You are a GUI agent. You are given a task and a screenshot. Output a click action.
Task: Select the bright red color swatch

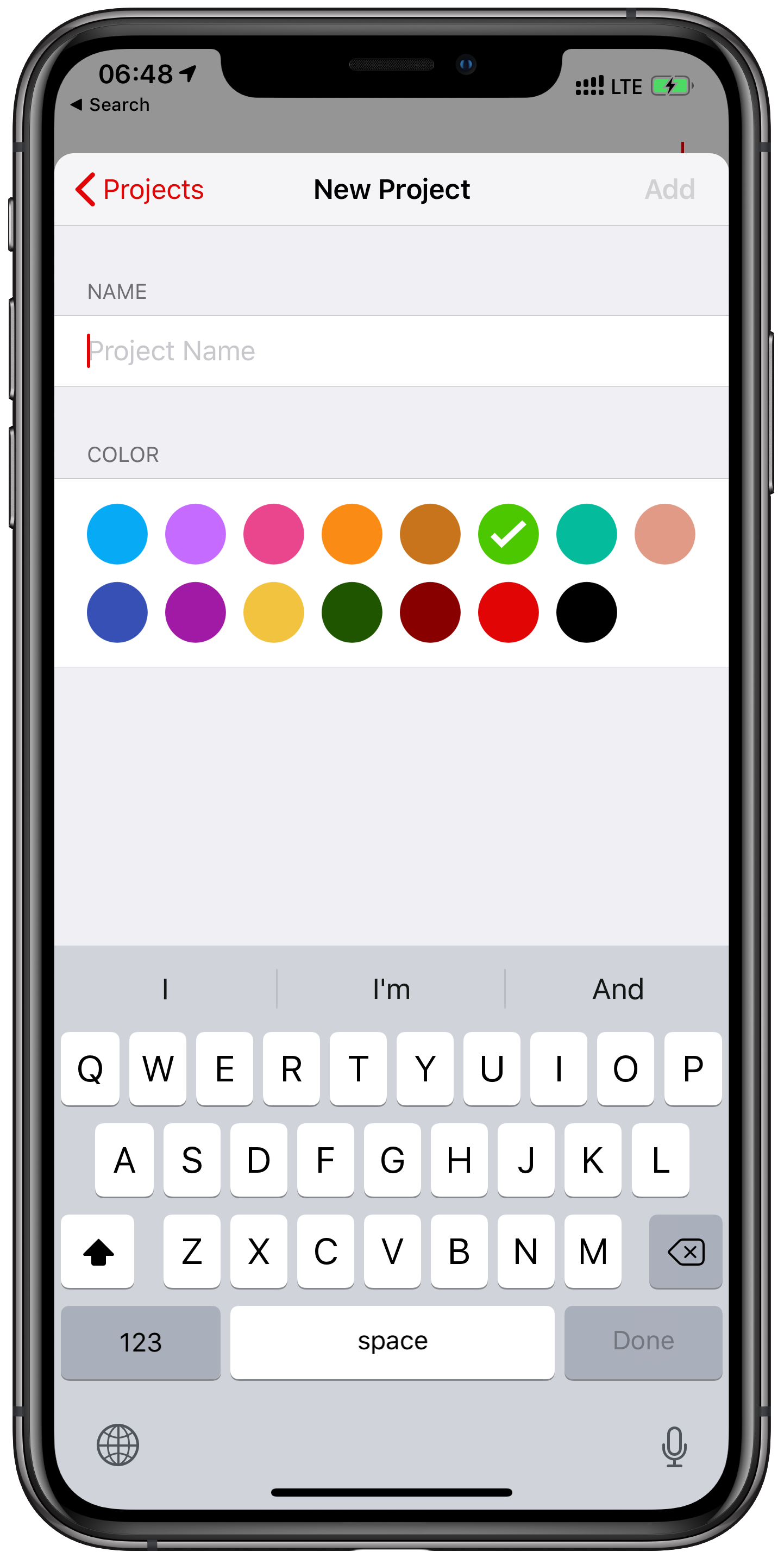tap(509, 612)
